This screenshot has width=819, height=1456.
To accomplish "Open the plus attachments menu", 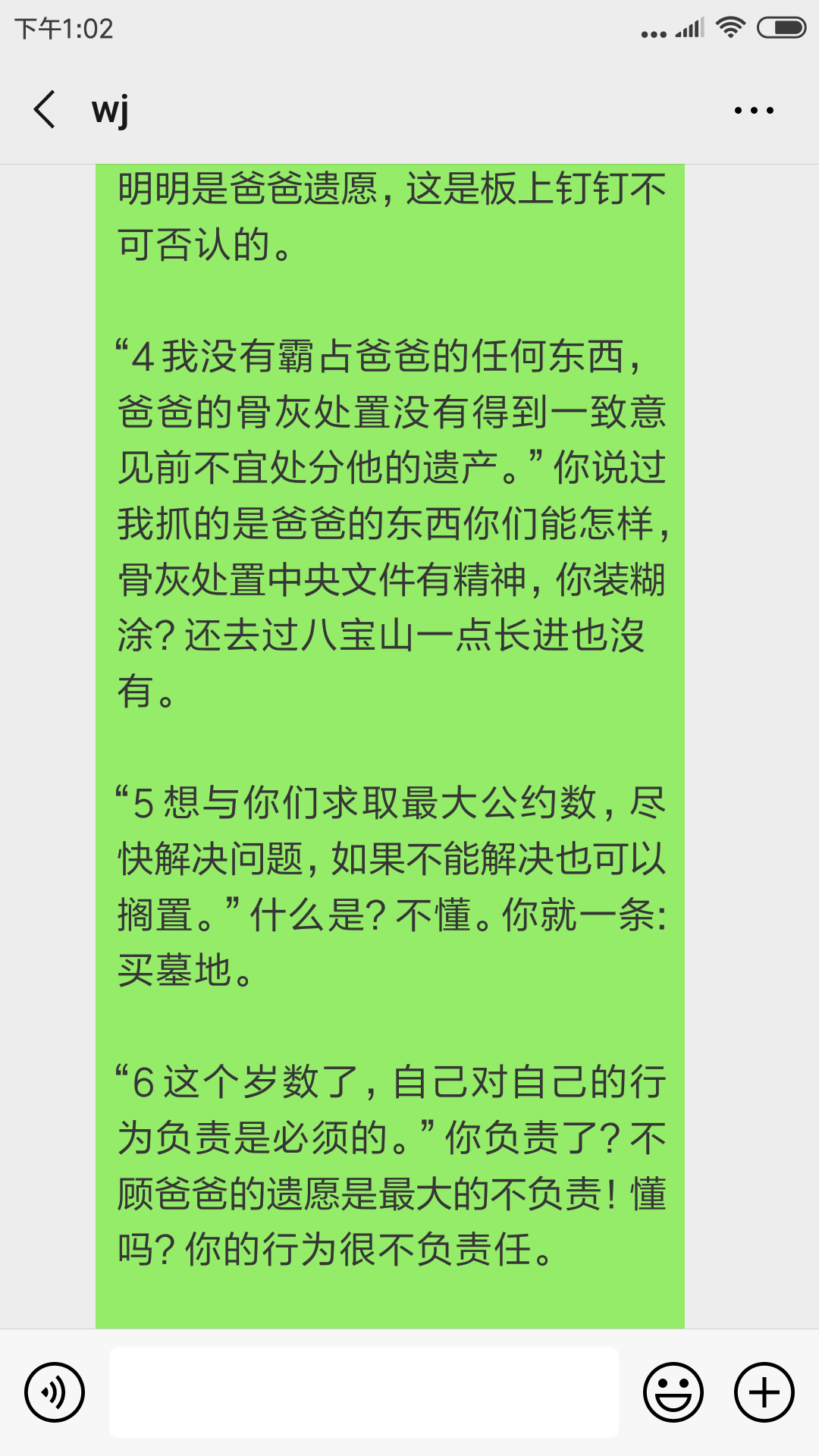I will click(764, 1392).
